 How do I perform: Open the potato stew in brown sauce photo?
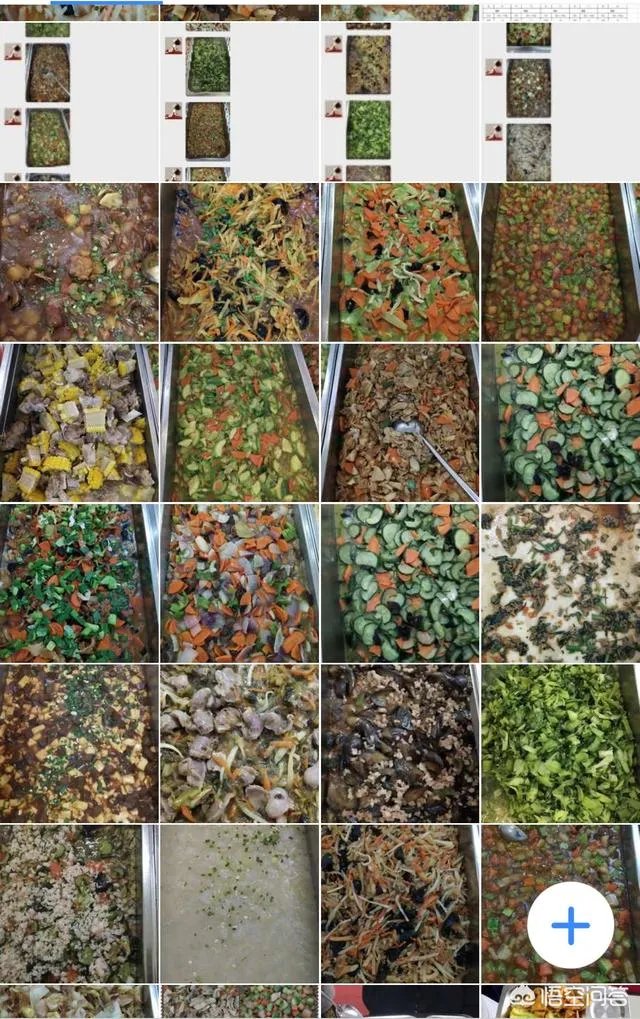coord(79,263)
